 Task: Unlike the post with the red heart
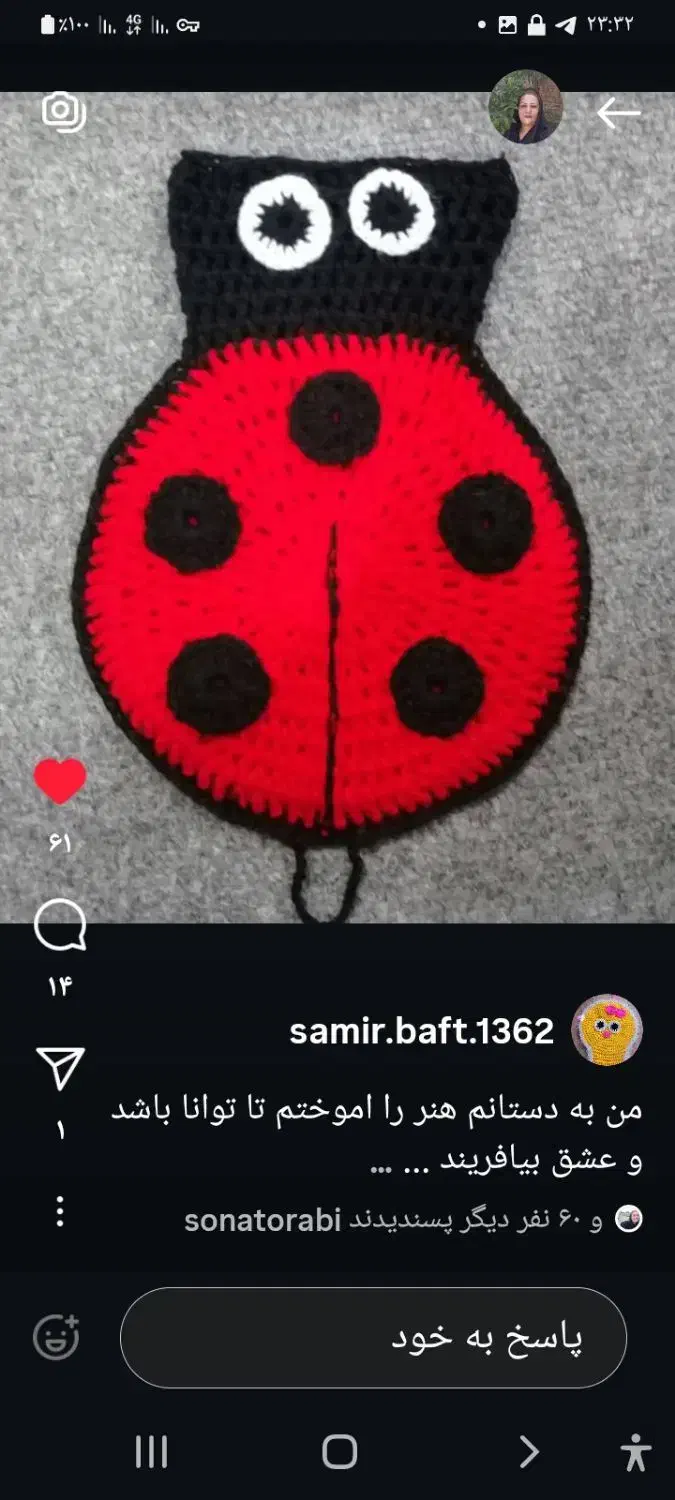tap(60, 782)
